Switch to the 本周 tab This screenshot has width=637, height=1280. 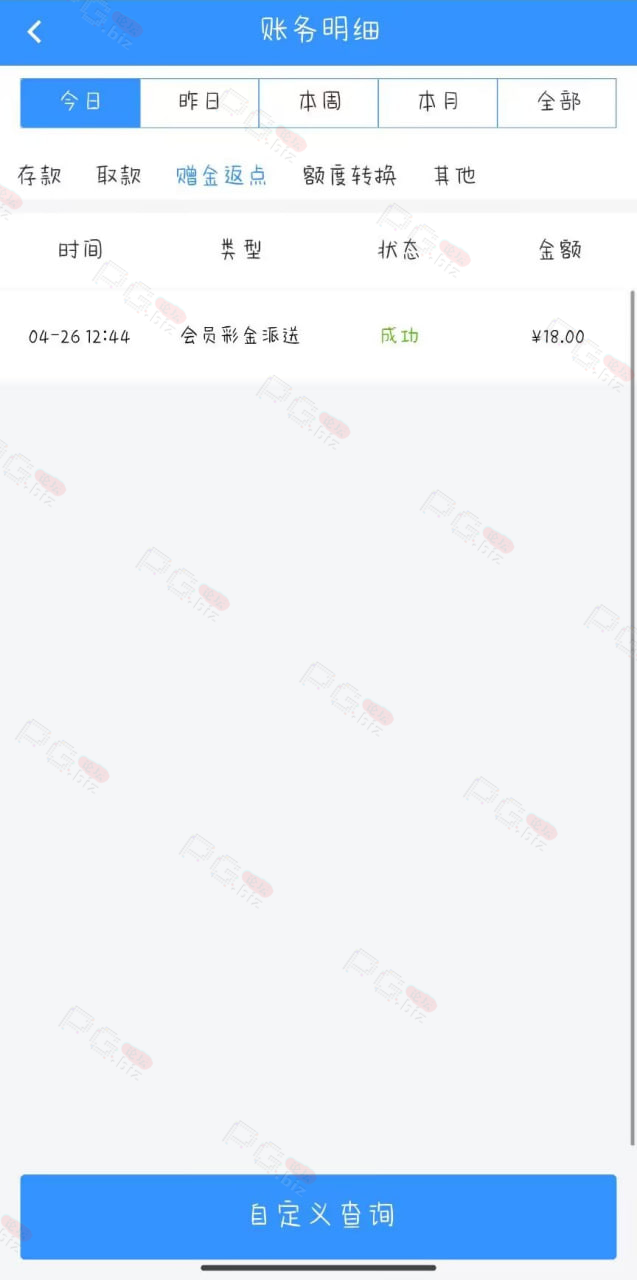coord(319,102)
